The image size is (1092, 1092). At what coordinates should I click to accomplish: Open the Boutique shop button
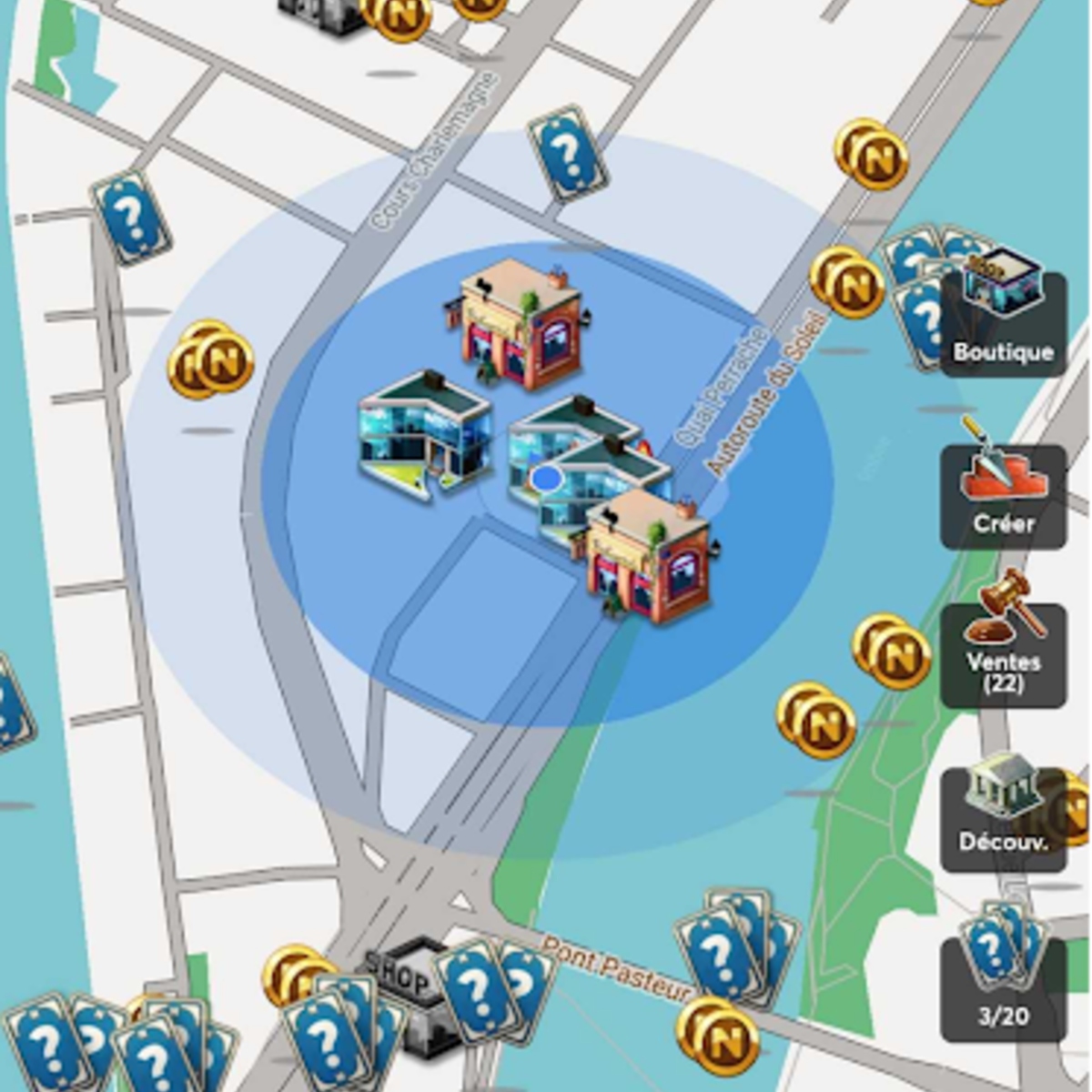coord(1003,314)
